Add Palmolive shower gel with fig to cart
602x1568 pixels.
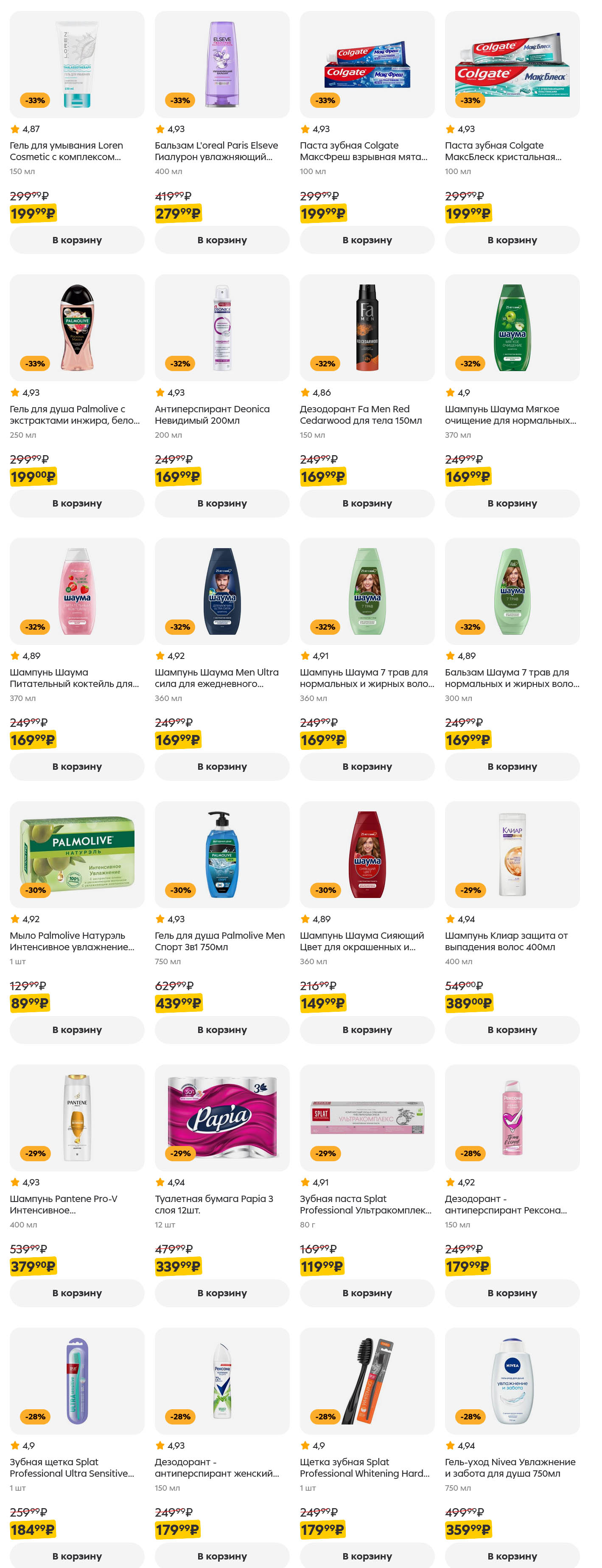click(77, 504)
